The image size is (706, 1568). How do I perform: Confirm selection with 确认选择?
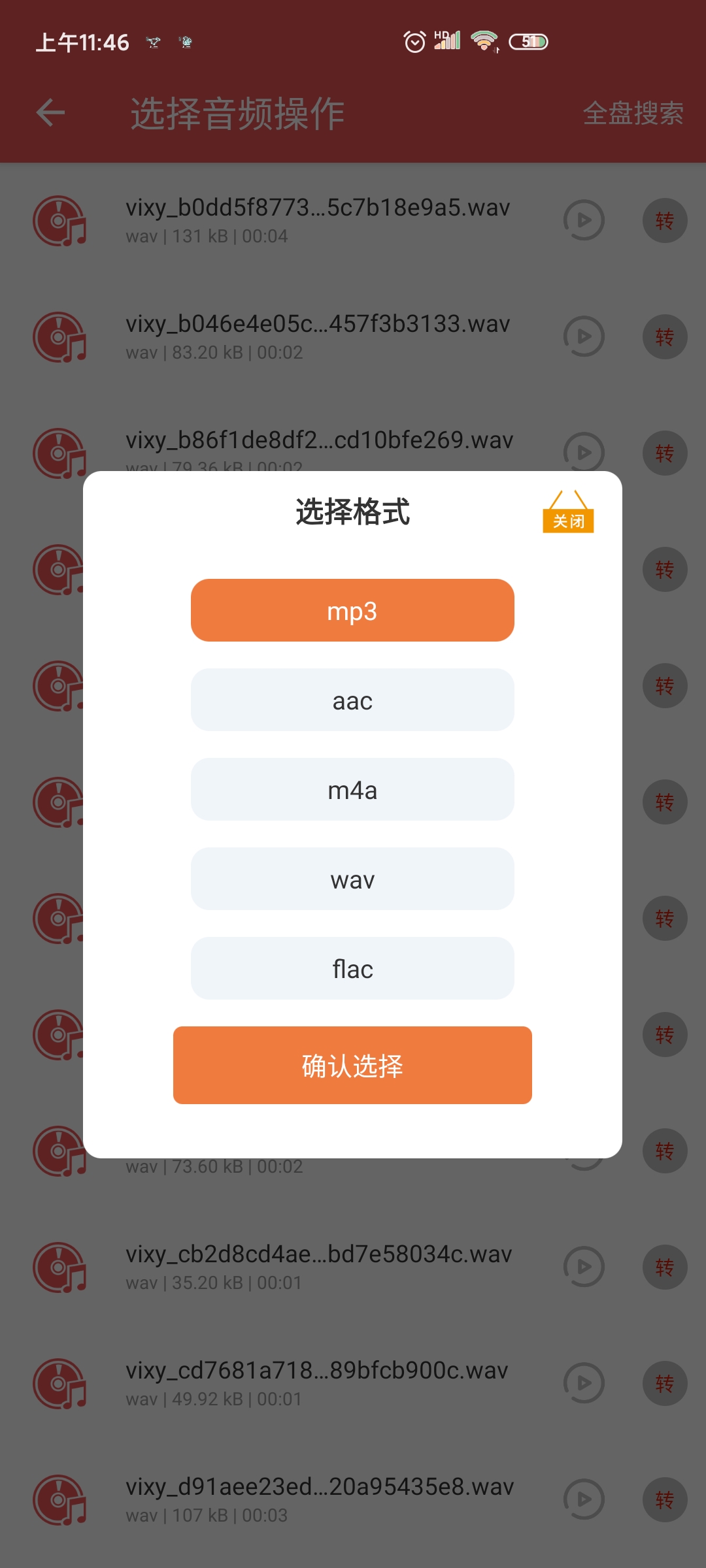click(352, 1065)
